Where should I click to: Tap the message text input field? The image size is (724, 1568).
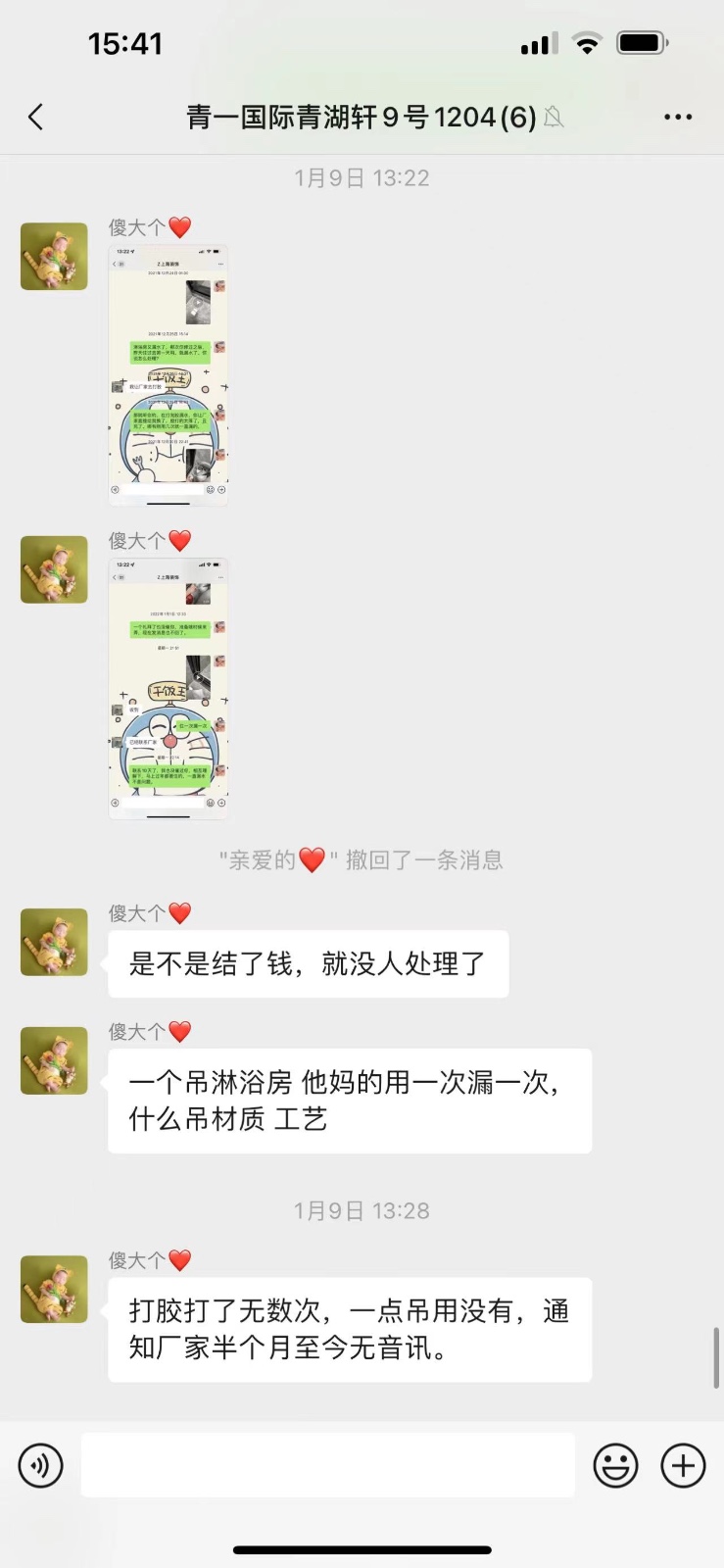click(327, 1465)
